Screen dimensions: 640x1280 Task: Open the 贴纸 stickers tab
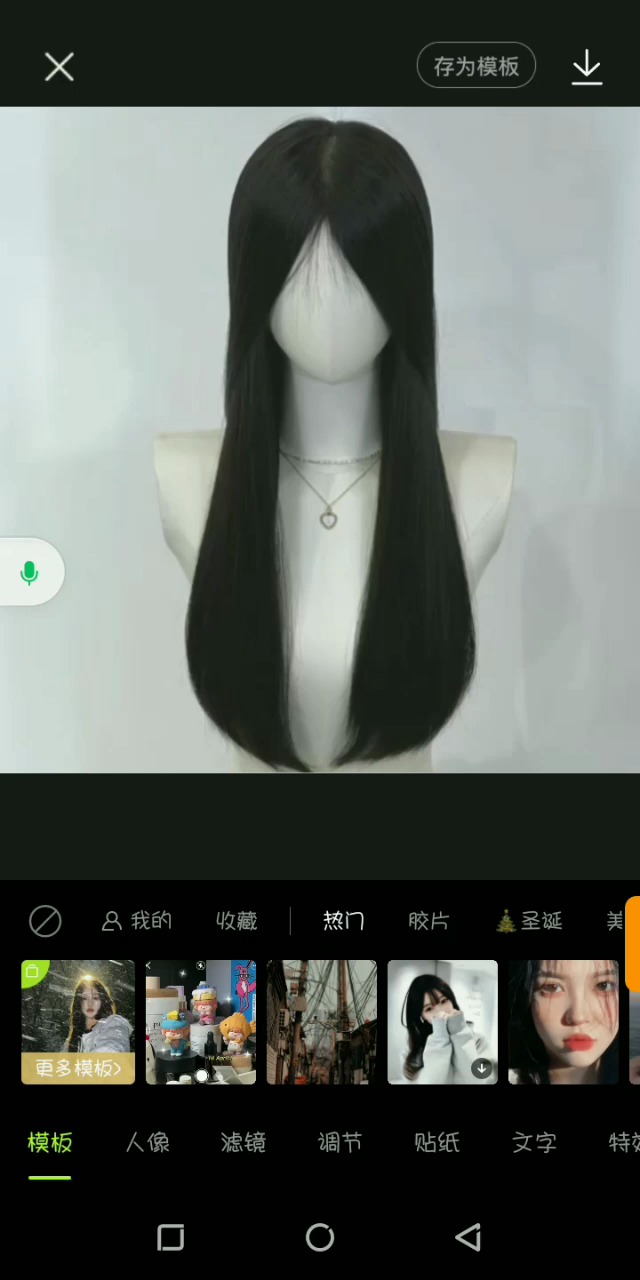coord(437,1142)
